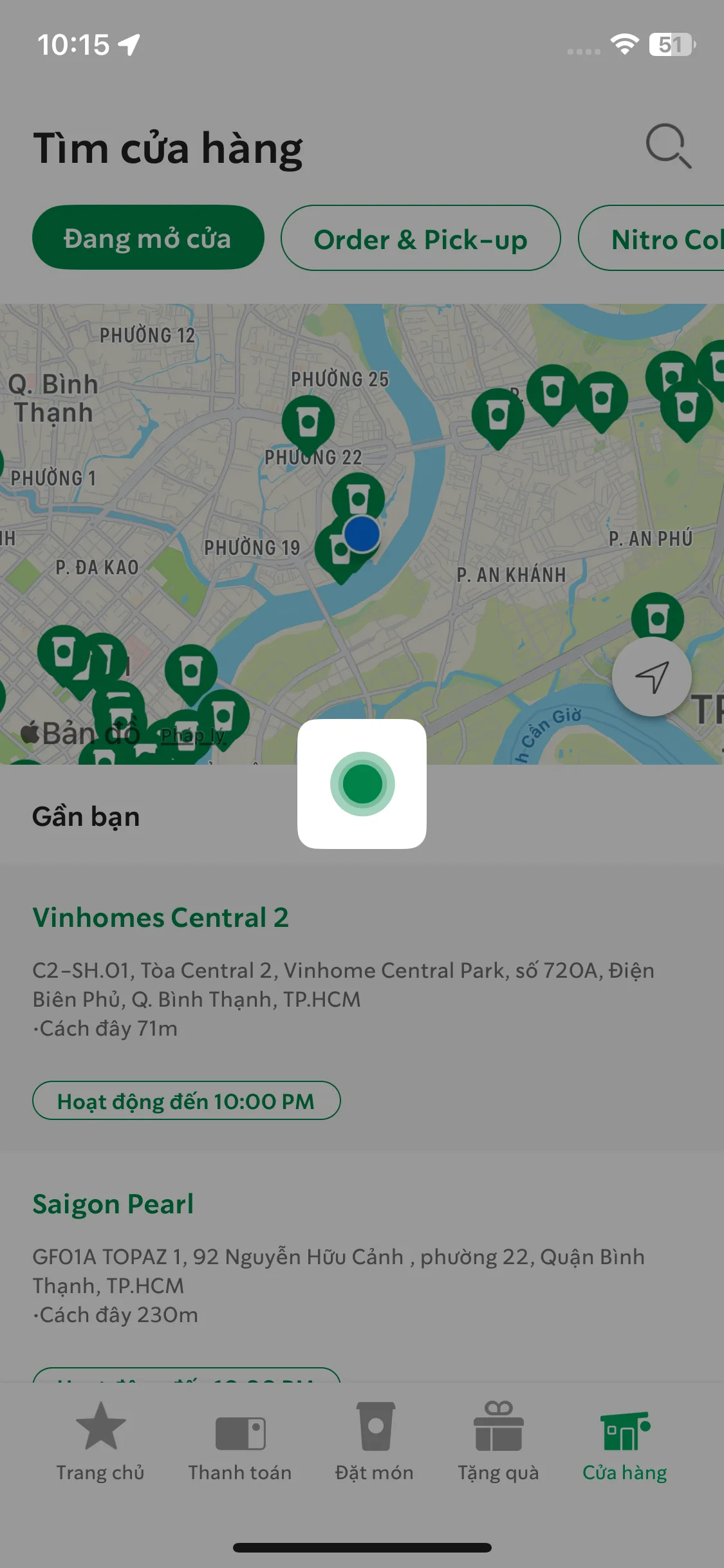Switch to the Thanh toán tab
This screenshot has width=724, height=1568.
point(240,1442)
